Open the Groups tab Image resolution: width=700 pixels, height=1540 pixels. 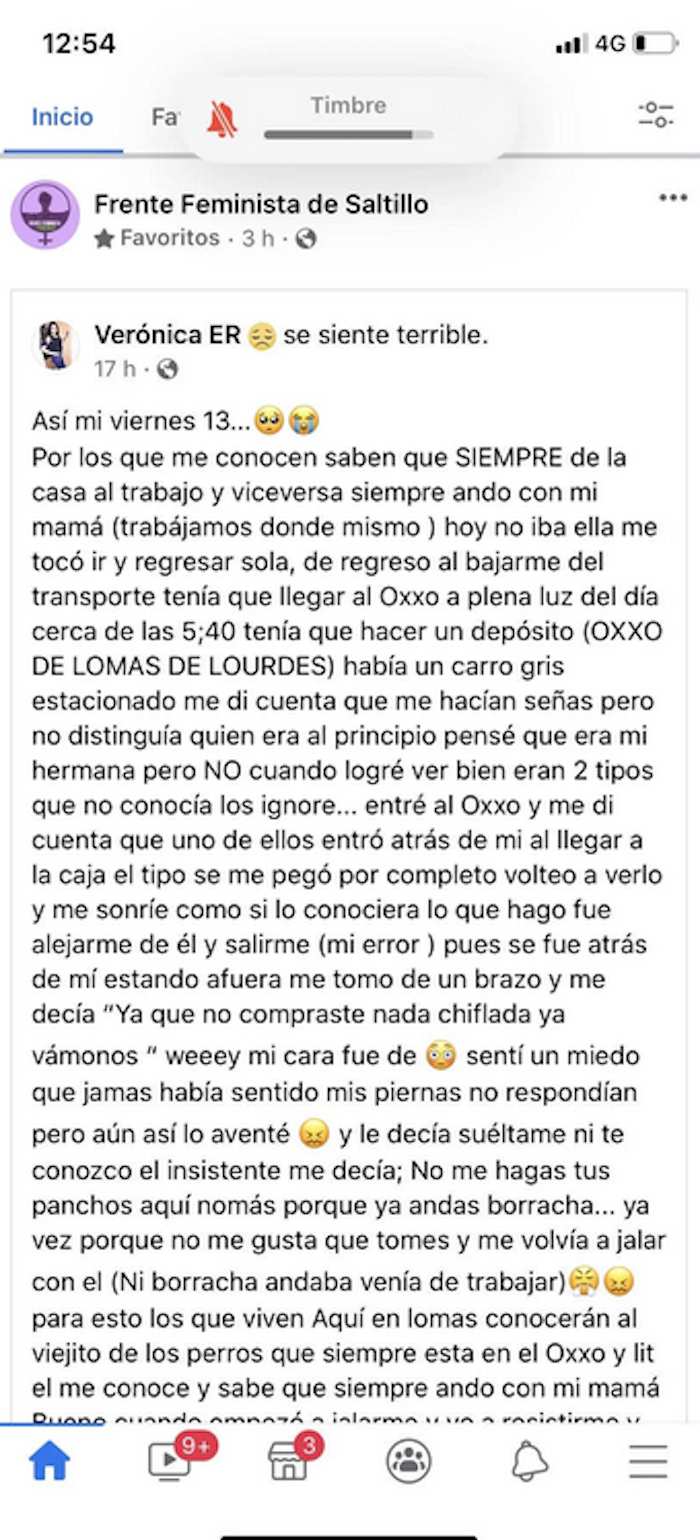409,1461
